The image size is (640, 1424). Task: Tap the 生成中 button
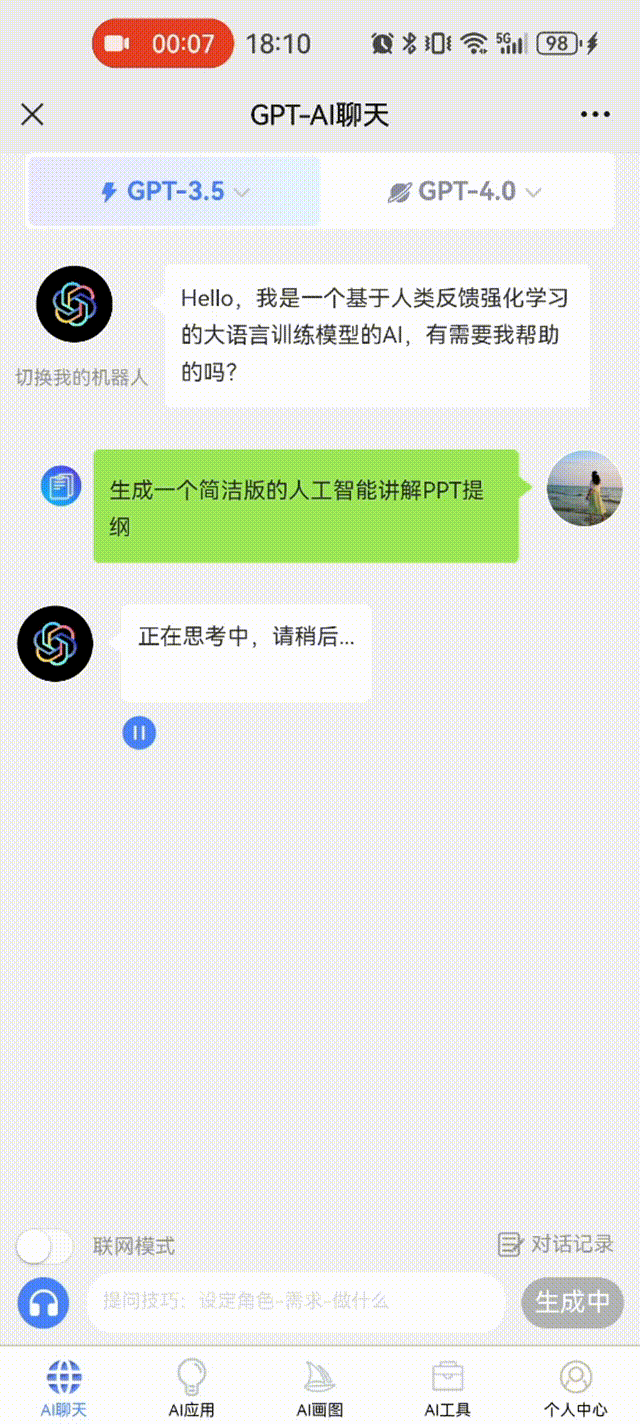pos(572,1301)
